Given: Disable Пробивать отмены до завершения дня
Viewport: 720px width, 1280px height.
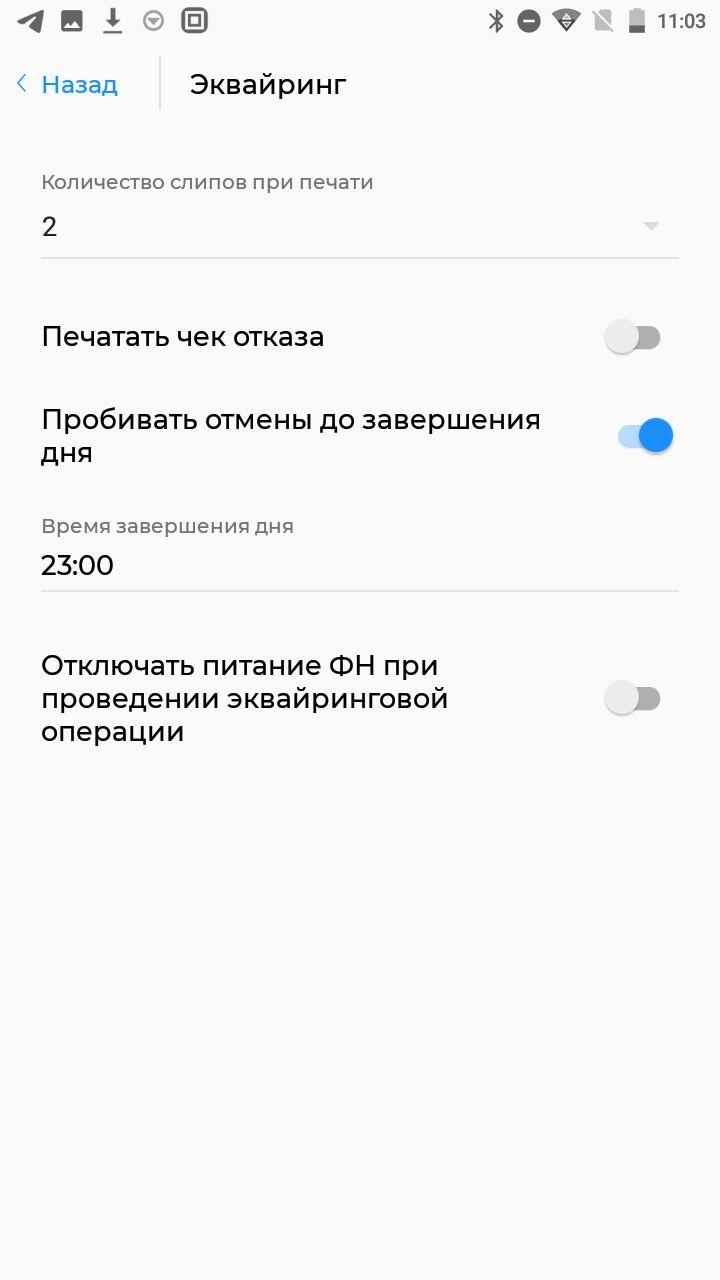Looking at the screenshot, I should point(645,436).
